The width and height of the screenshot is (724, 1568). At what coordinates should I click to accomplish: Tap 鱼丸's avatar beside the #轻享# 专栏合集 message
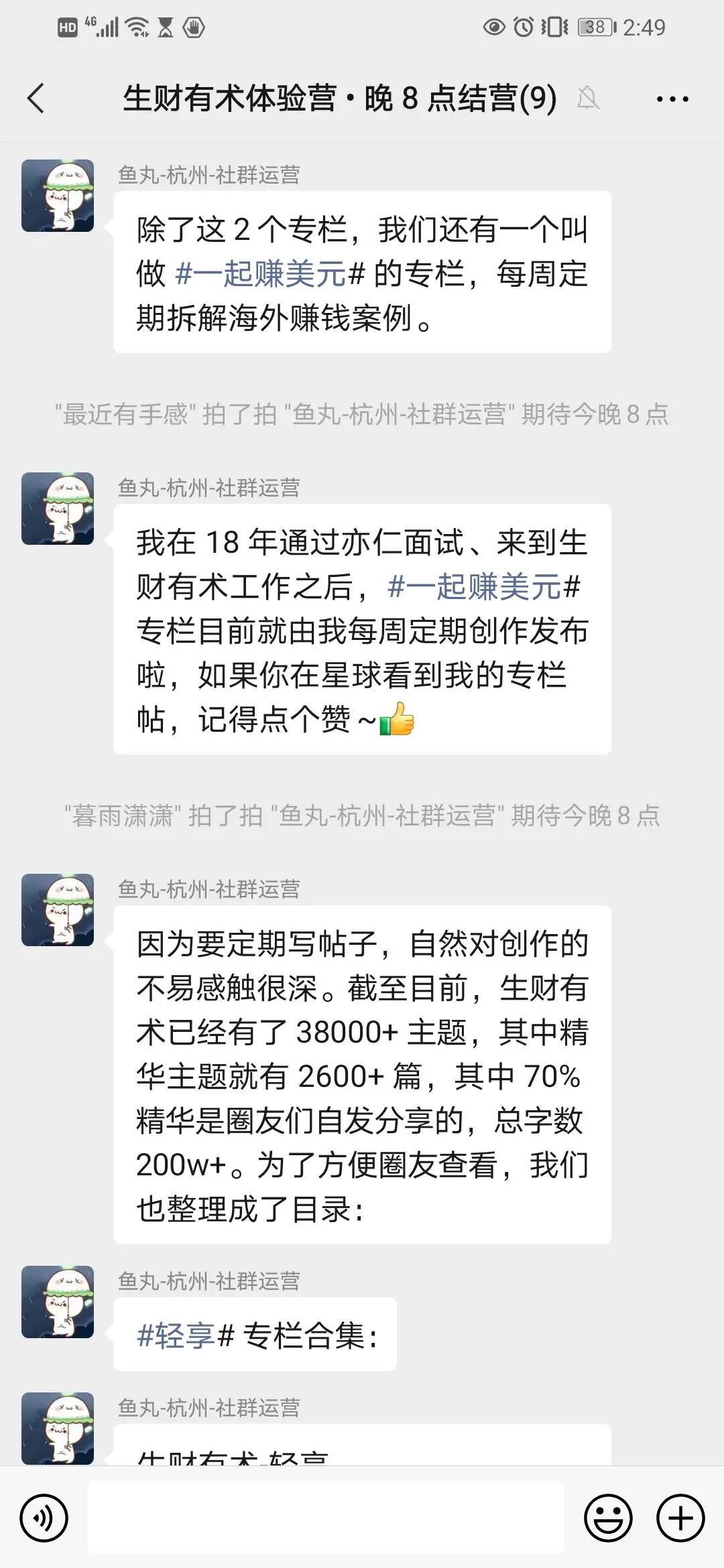(x=58, y=1302)
